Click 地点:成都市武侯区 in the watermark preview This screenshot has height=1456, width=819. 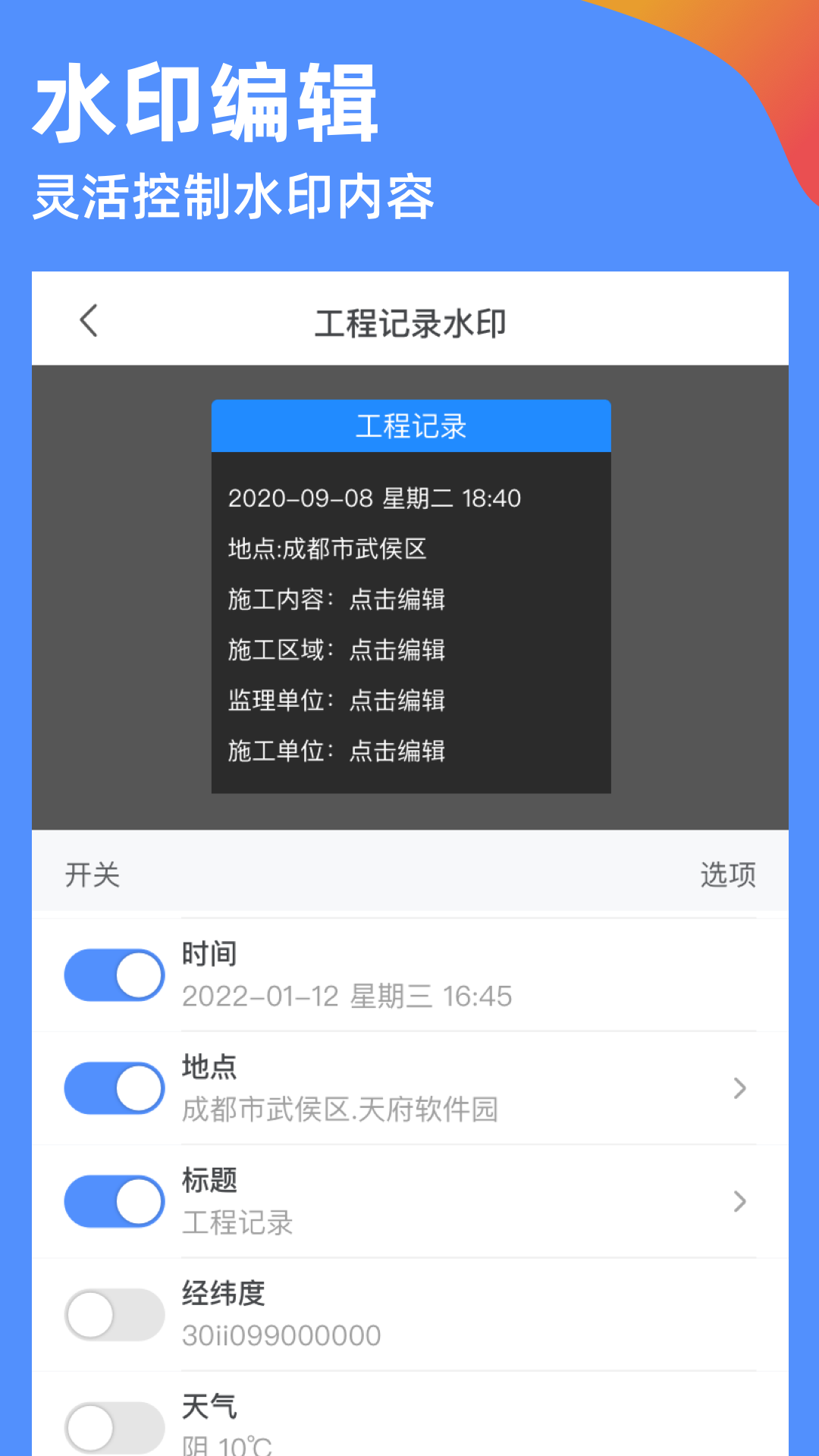click(328, 550)
